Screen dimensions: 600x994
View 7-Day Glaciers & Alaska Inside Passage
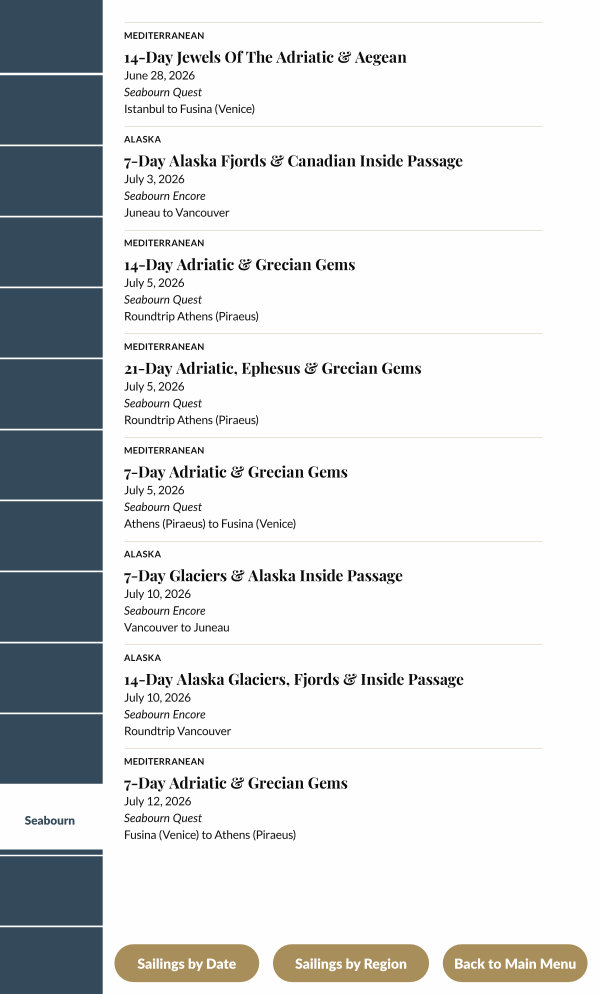click(263, 576)
